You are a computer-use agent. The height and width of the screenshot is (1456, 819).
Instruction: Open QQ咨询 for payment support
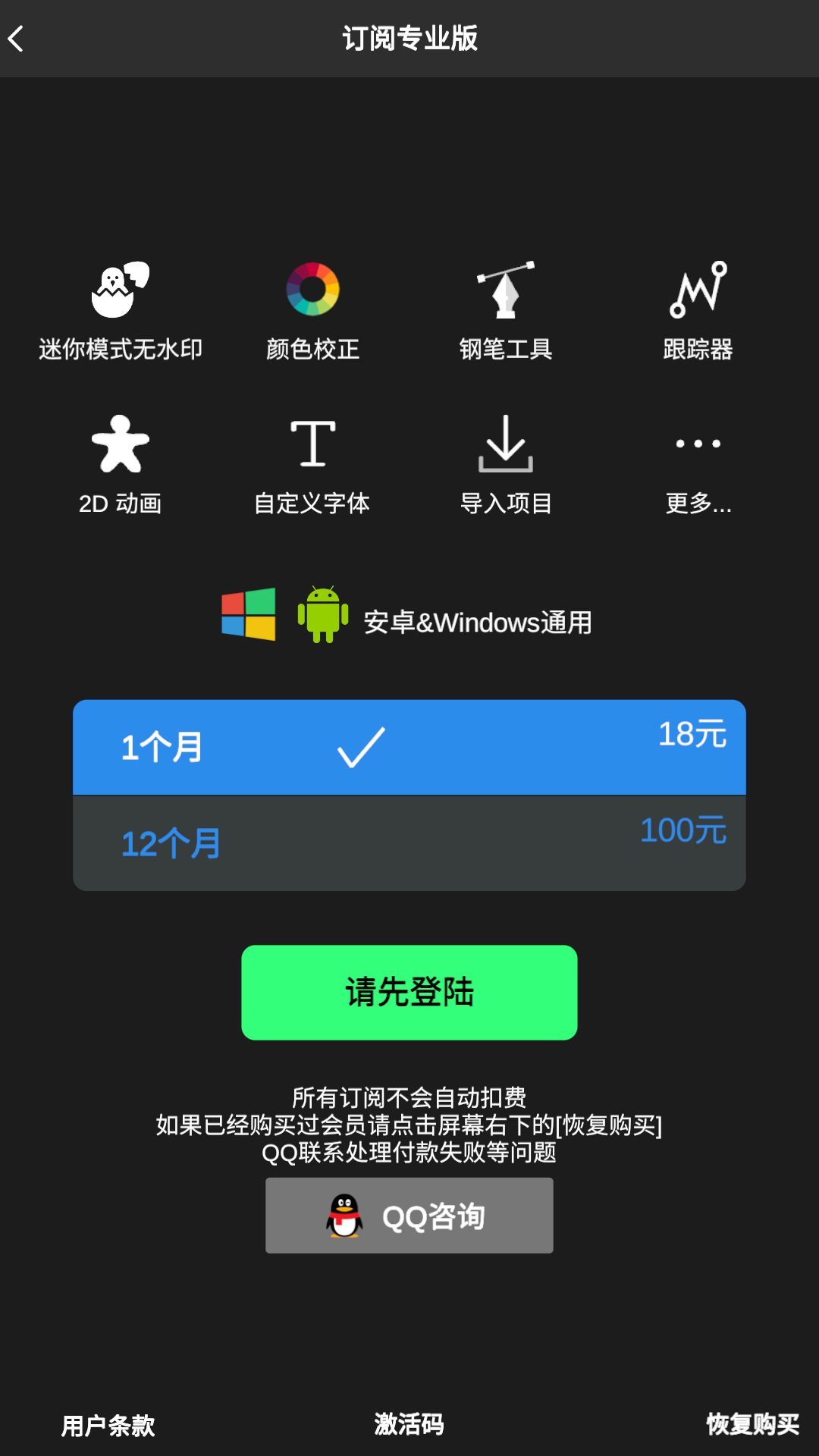(x=409, y=1216)
